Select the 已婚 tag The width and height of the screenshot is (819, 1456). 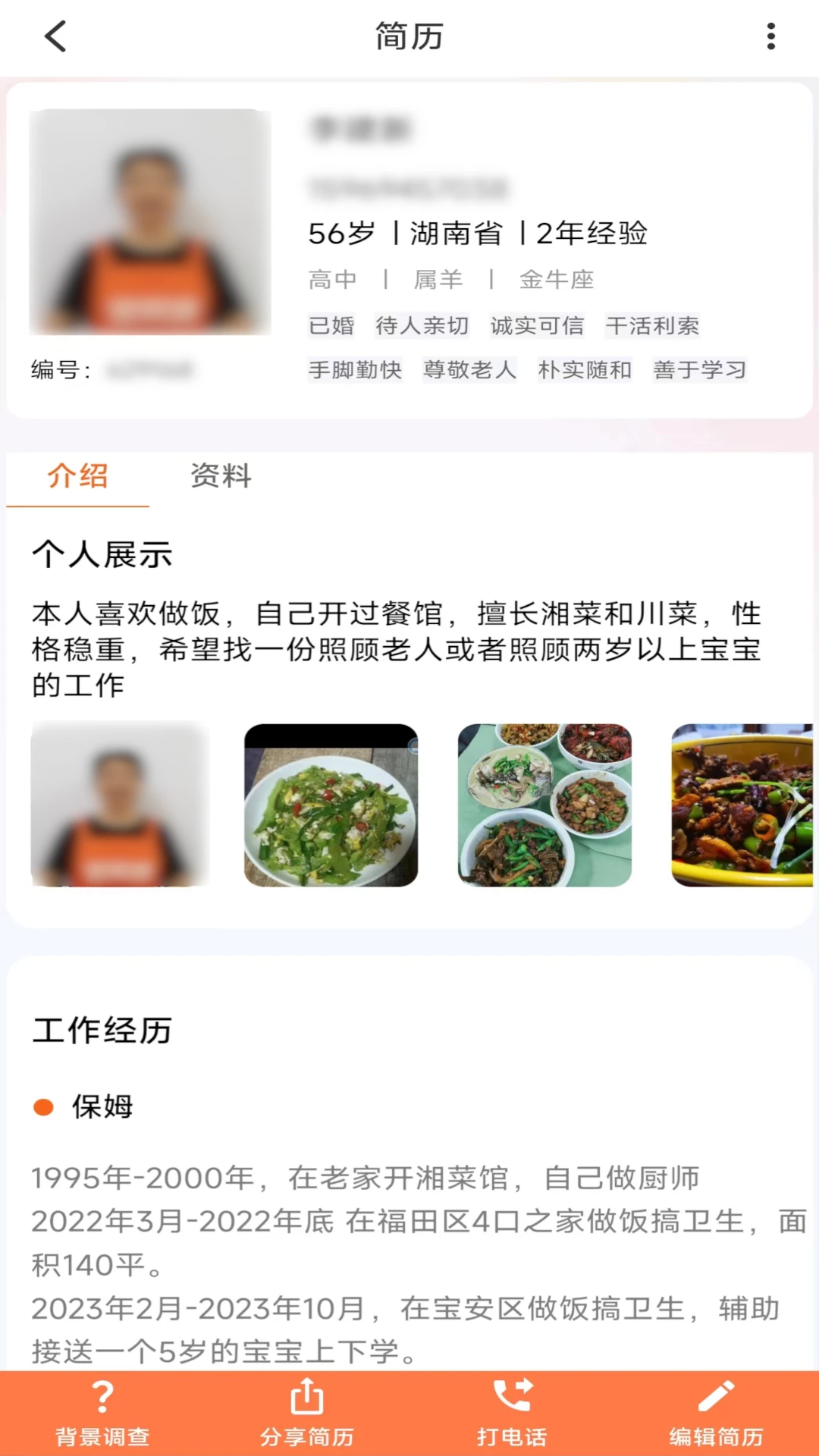click(x=333, y=326)
